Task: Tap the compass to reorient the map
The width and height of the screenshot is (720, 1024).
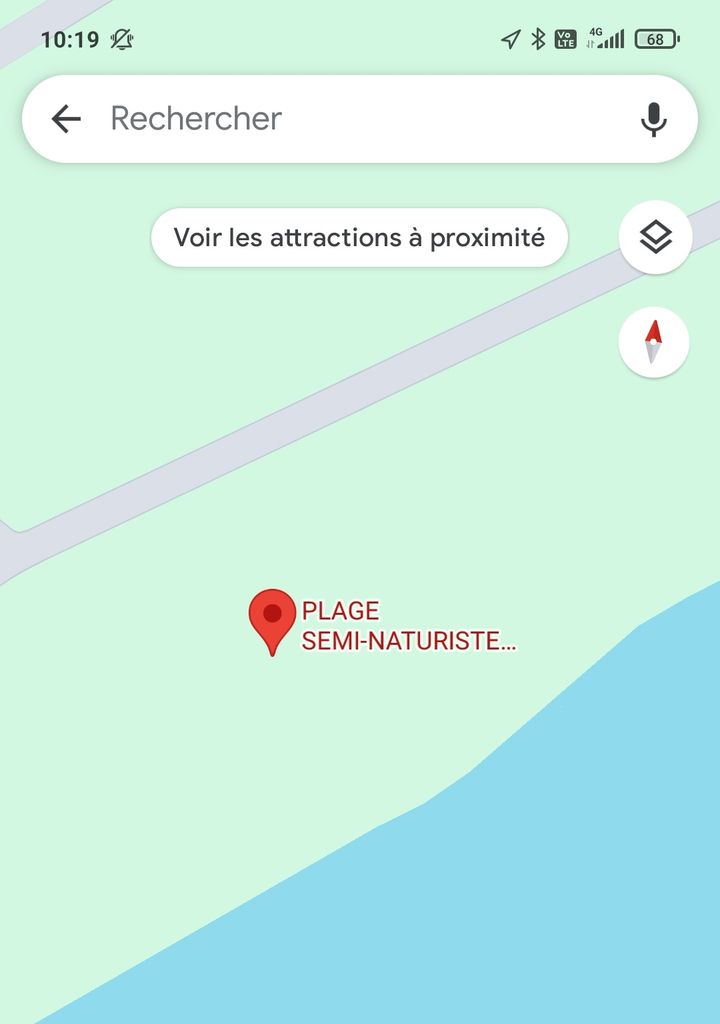Action: coord(653,342)
